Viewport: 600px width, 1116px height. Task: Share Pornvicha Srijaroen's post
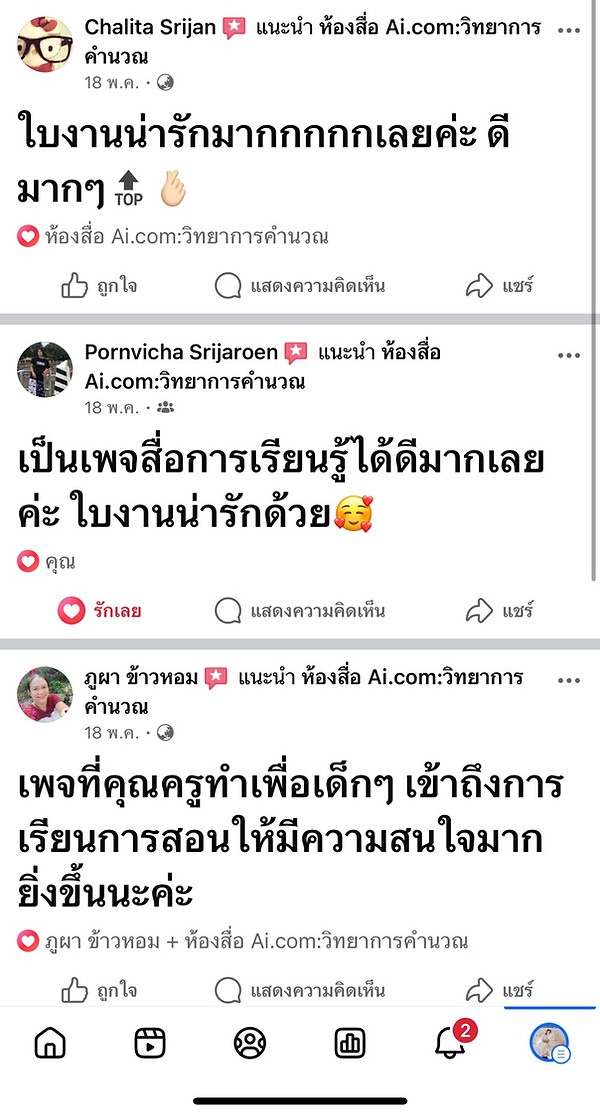coord(499,609)
